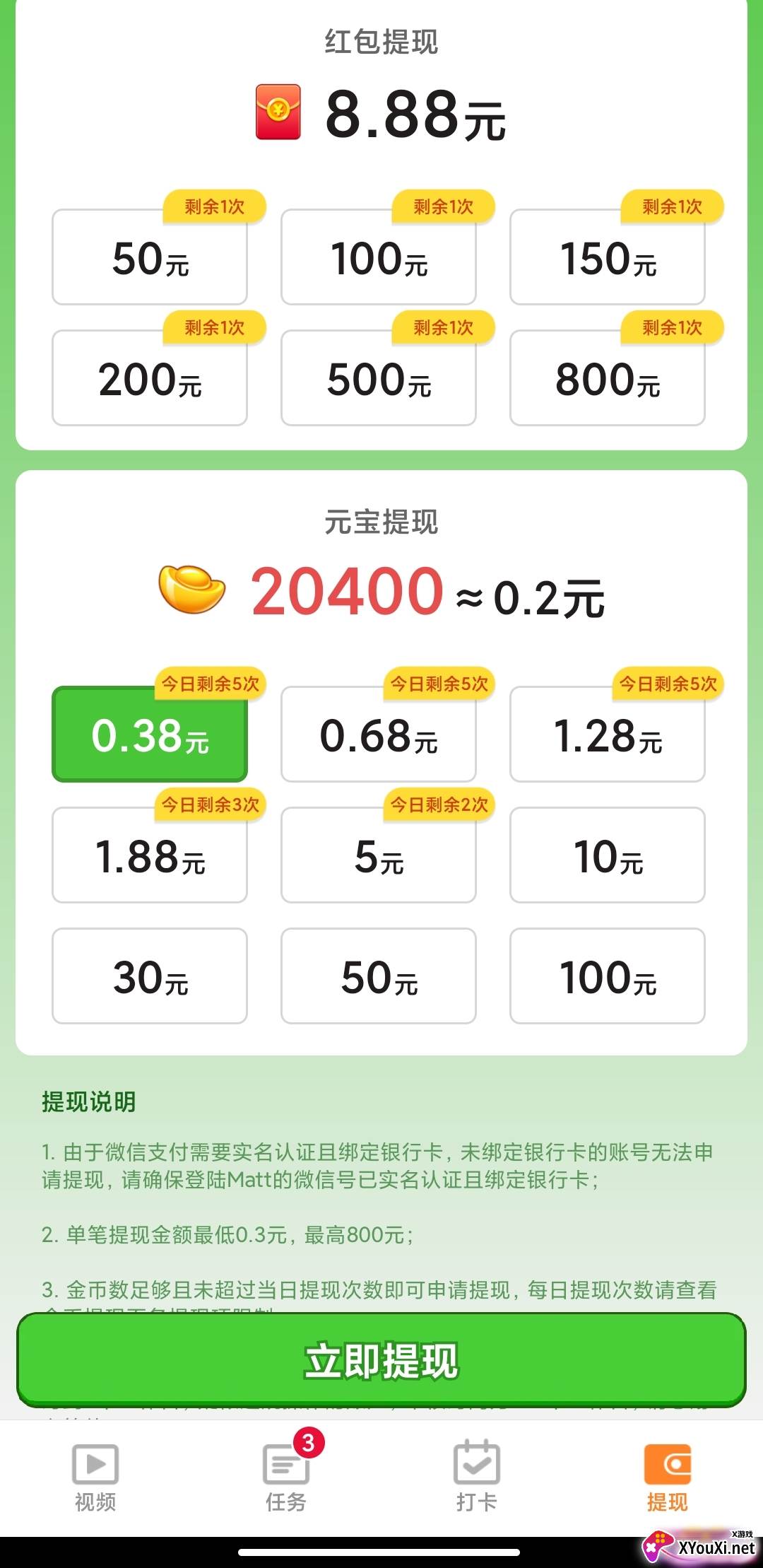Tap the 提现 tab
The image size is (763, 1568).
(x=667, y=1477)
